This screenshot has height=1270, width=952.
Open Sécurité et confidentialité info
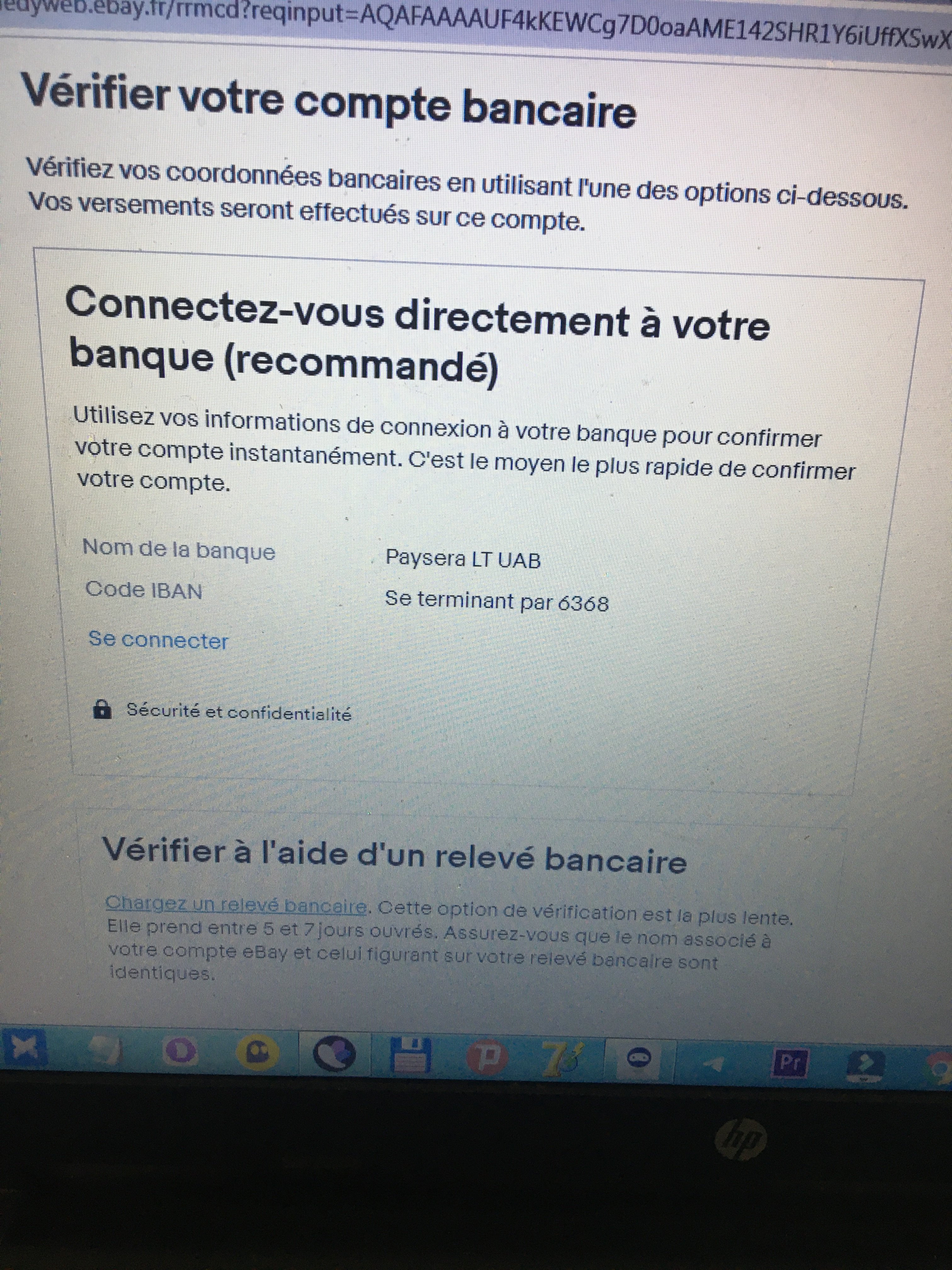point(238,712)
